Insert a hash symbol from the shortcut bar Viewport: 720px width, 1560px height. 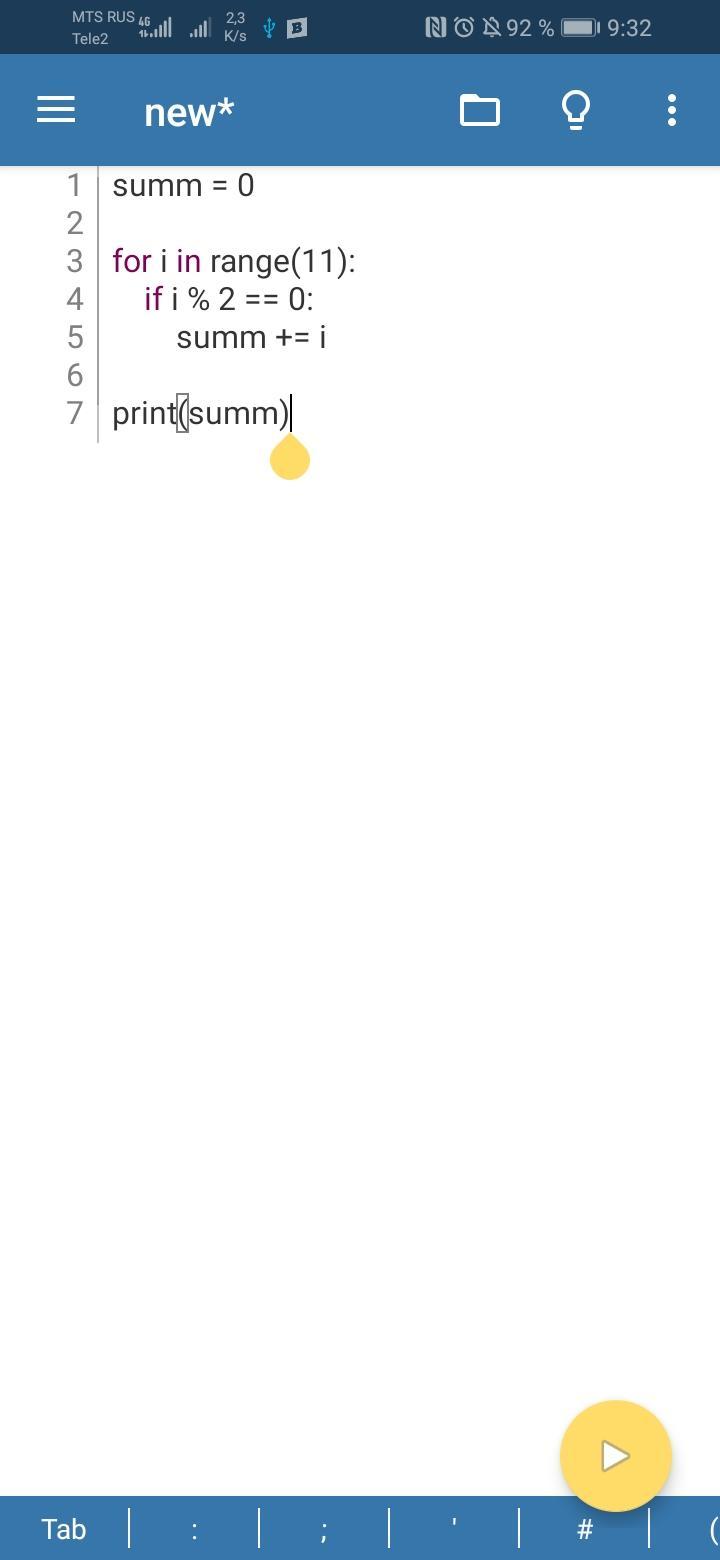584,1529
